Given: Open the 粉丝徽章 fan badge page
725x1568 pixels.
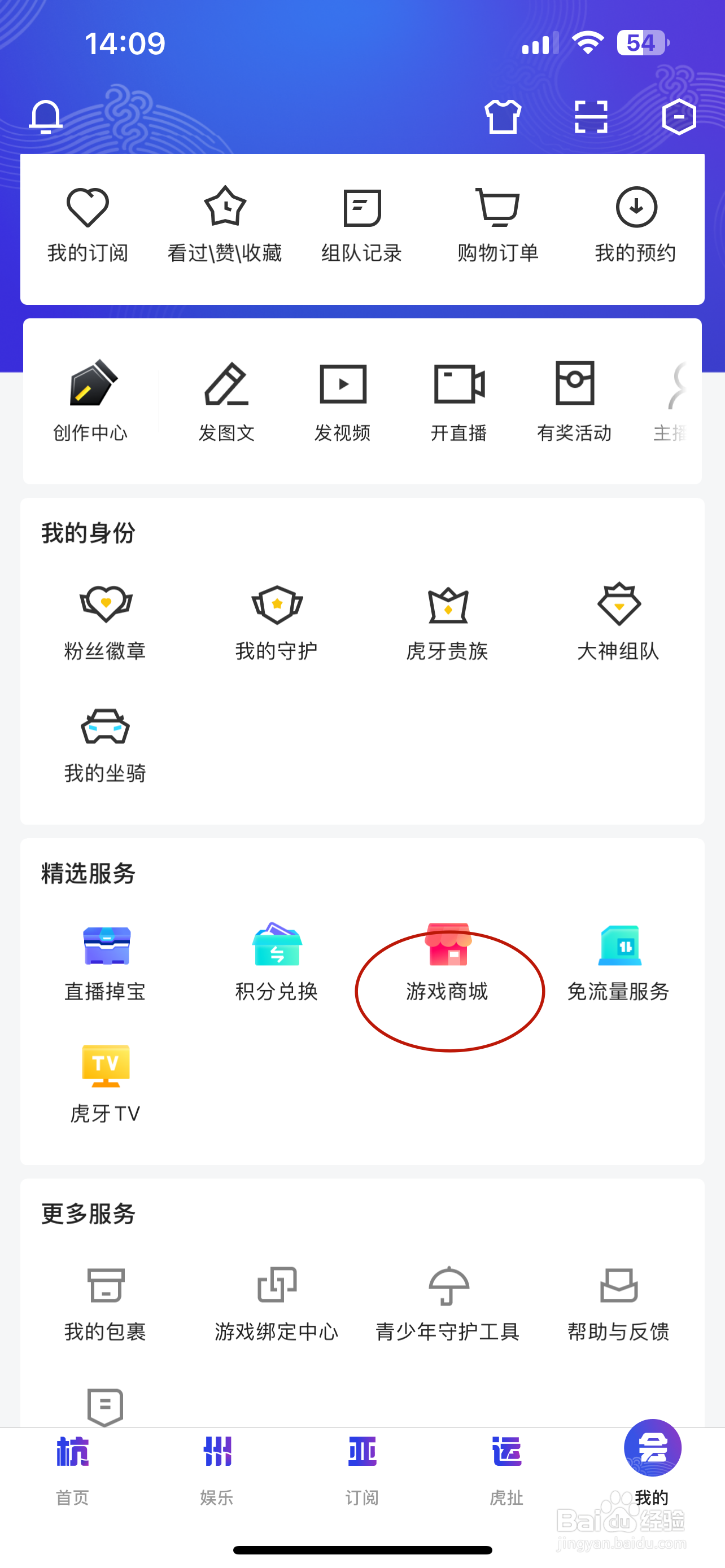Looking at the screenshot, I should pos(106,621).
